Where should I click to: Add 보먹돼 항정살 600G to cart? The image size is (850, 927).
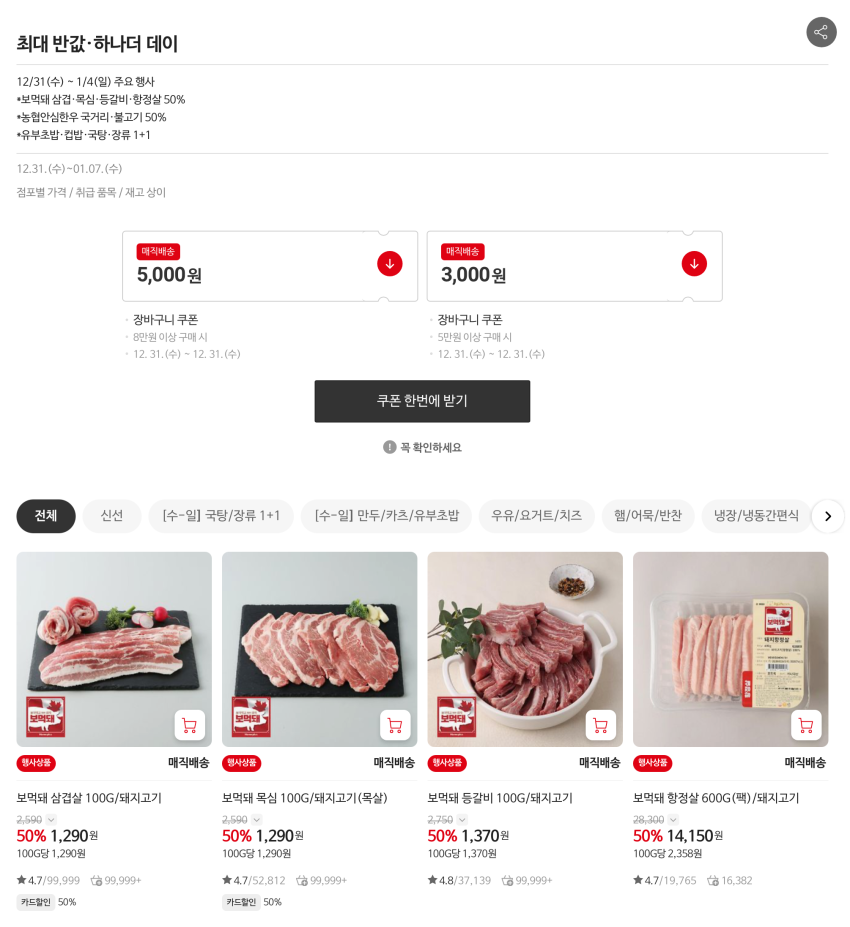click(806, 725)
